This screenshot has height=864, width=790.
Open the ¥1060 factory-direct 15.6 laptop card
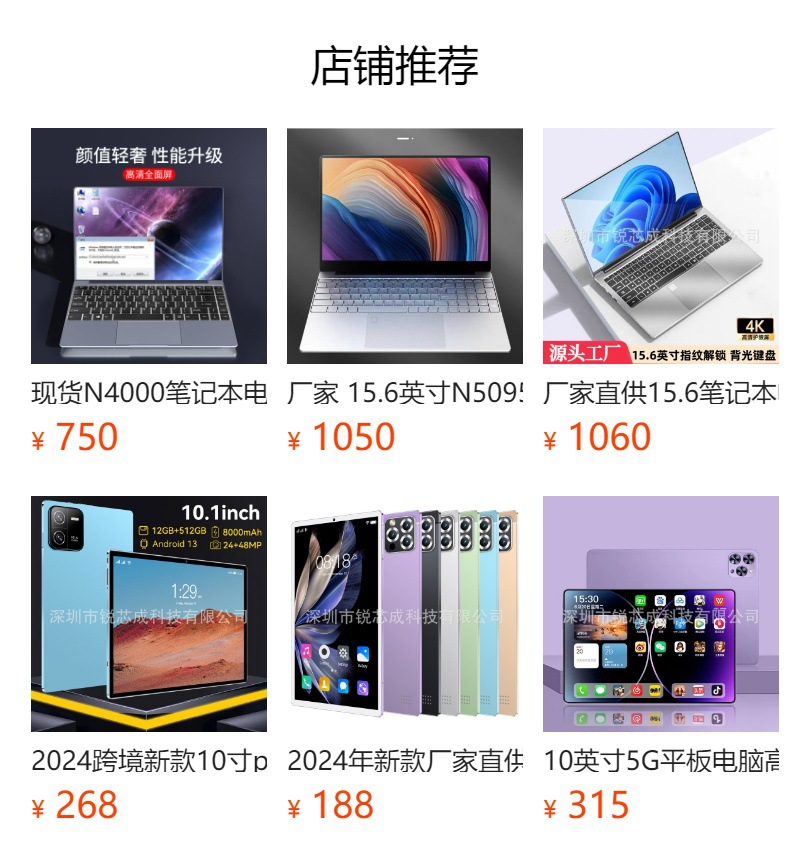point(661,246)
